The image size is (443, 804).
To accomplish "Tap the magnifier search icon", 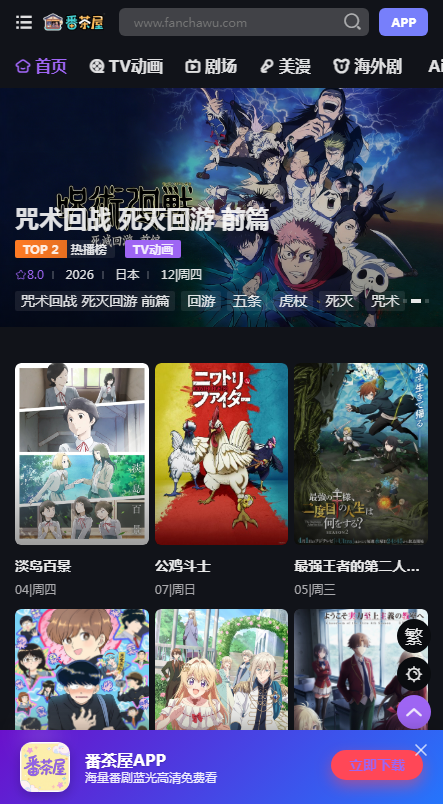I will 352,22.
